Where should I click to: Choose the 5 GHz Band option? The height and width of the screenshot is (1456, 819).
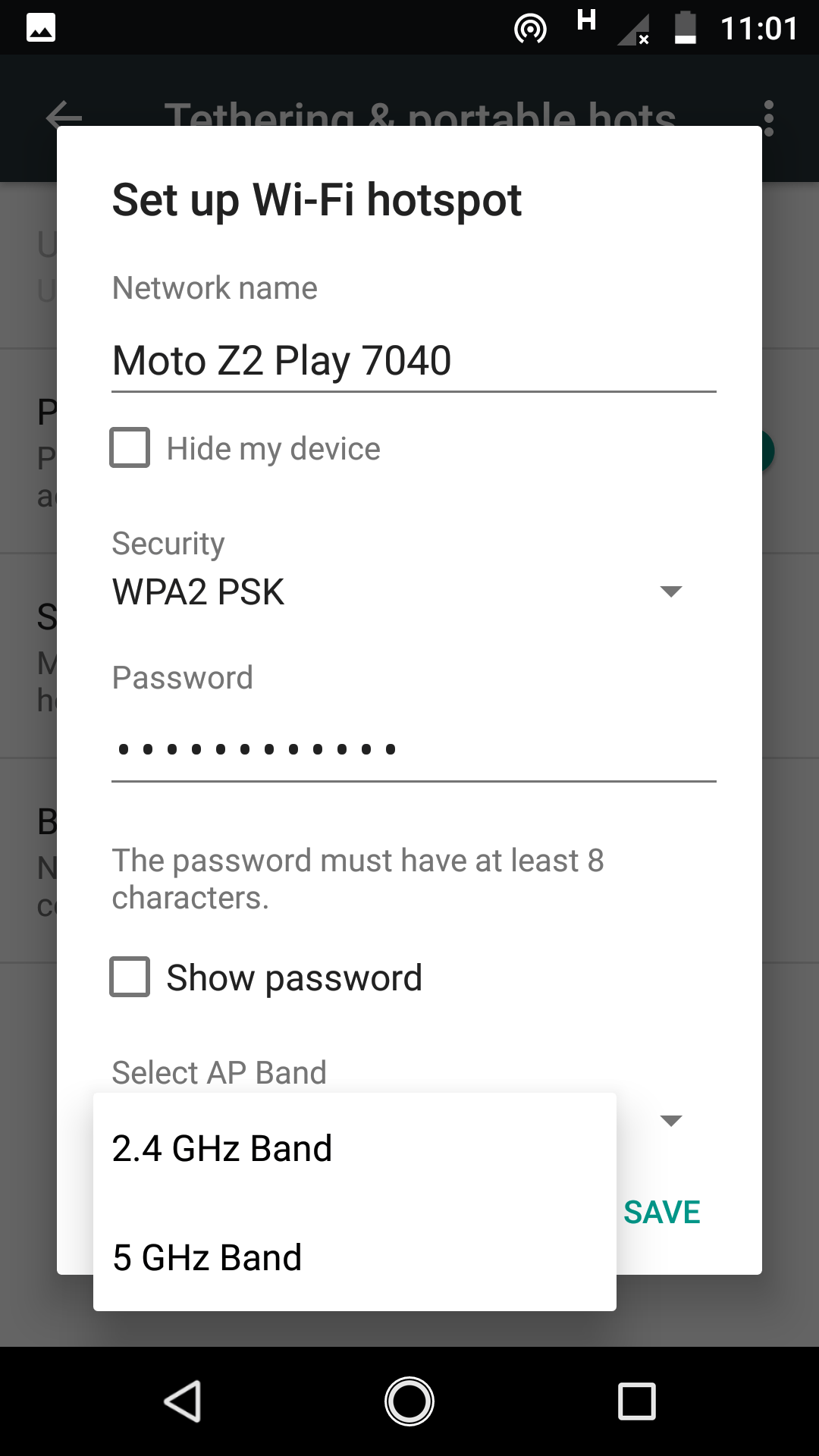click(x=354, y=1257)
